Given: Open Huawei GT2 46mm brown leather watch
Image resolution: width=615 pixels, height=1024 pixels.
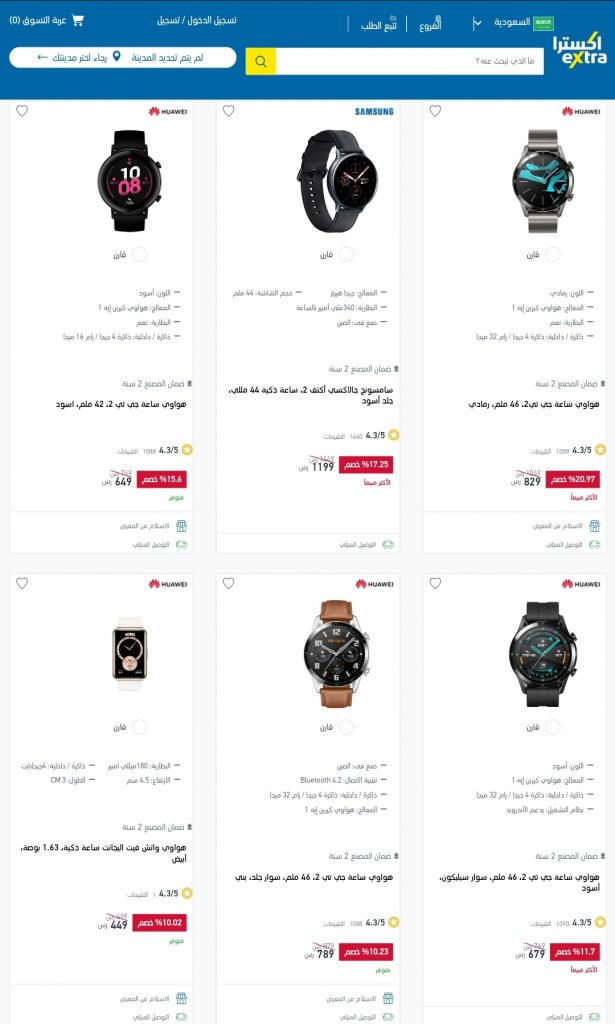Looking at the screenshot, I should (313, 877).
